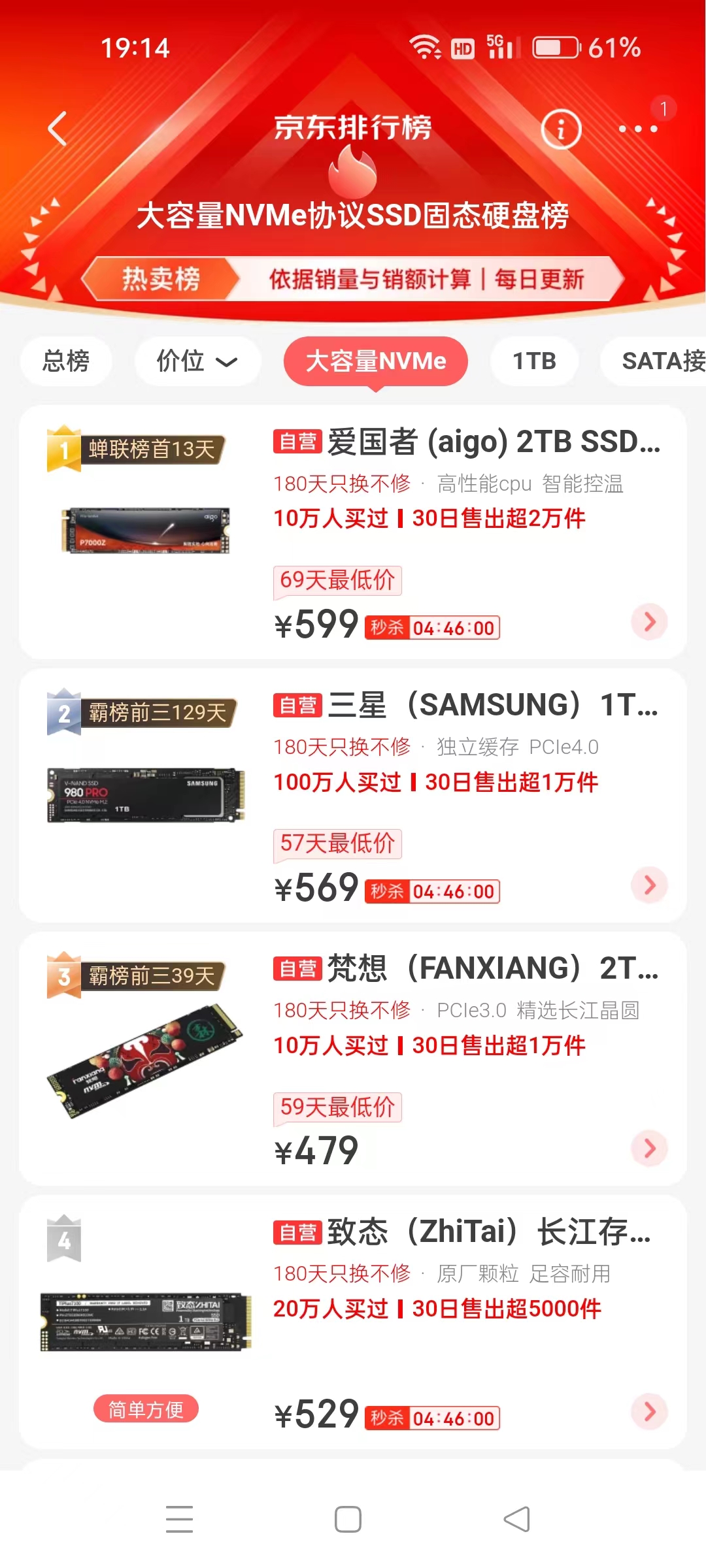The width and height of the screenshot is (706, 1568).
Task: Tap the red arrow on the FANXIANG ¥479 item
Action: pos(649,1148)
